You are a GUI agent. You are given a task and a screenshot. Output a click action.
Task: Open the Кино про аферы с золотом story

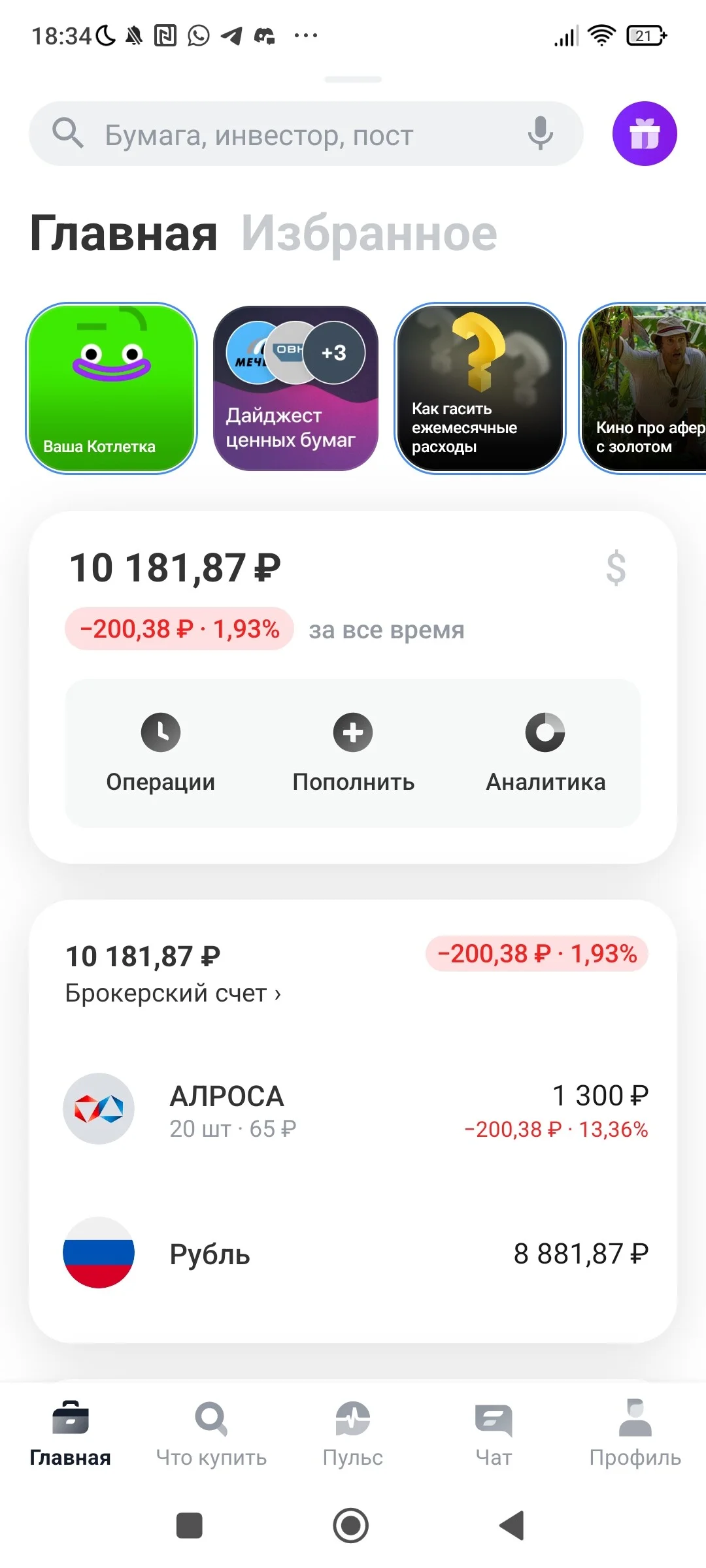[x=644, y=388]
